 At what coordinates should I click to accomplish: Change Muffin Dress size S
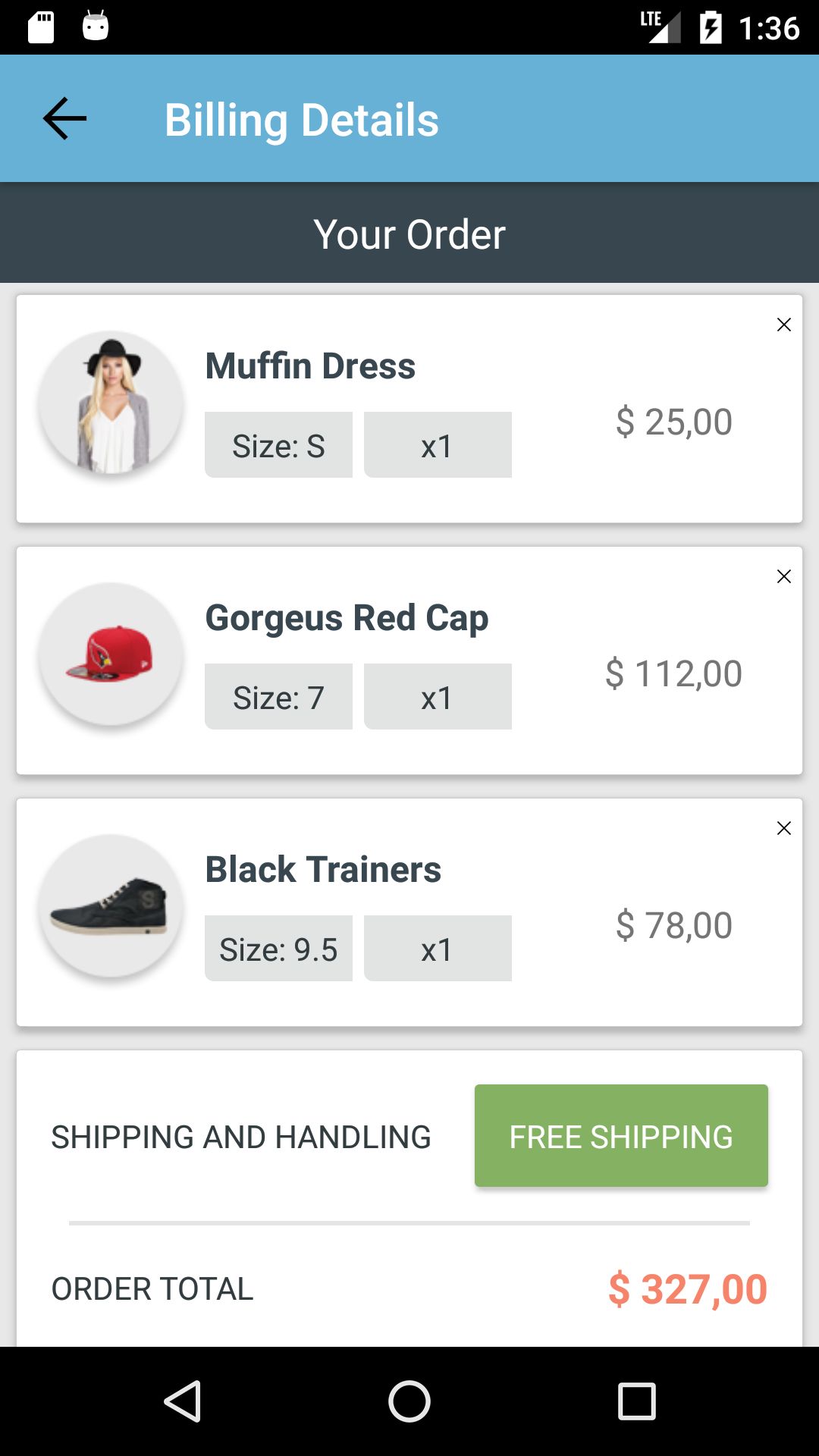[278, 445]
